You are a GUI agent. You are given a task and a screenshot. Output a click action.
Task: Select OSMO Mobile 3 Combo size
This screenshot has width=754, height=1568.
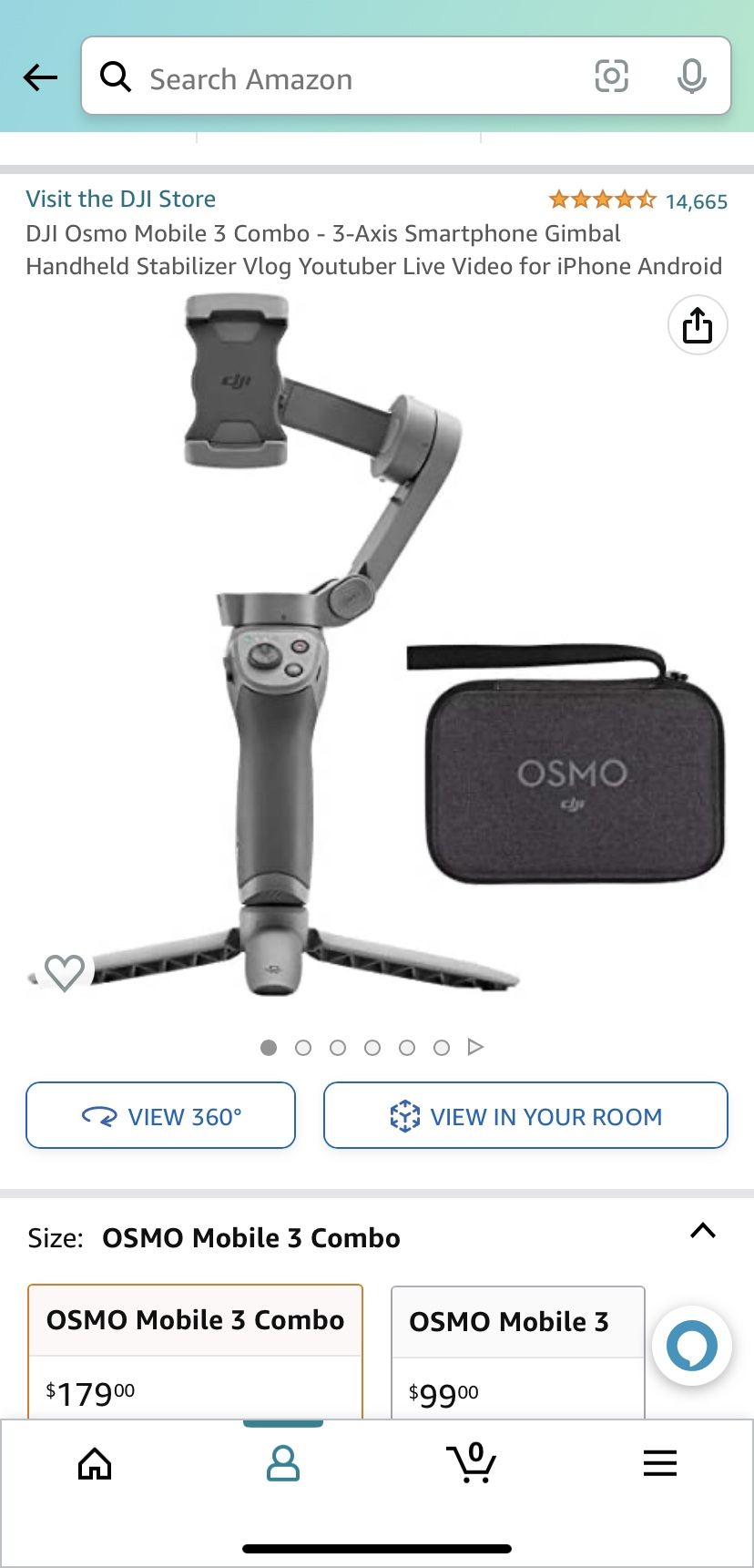[195, 1348]
